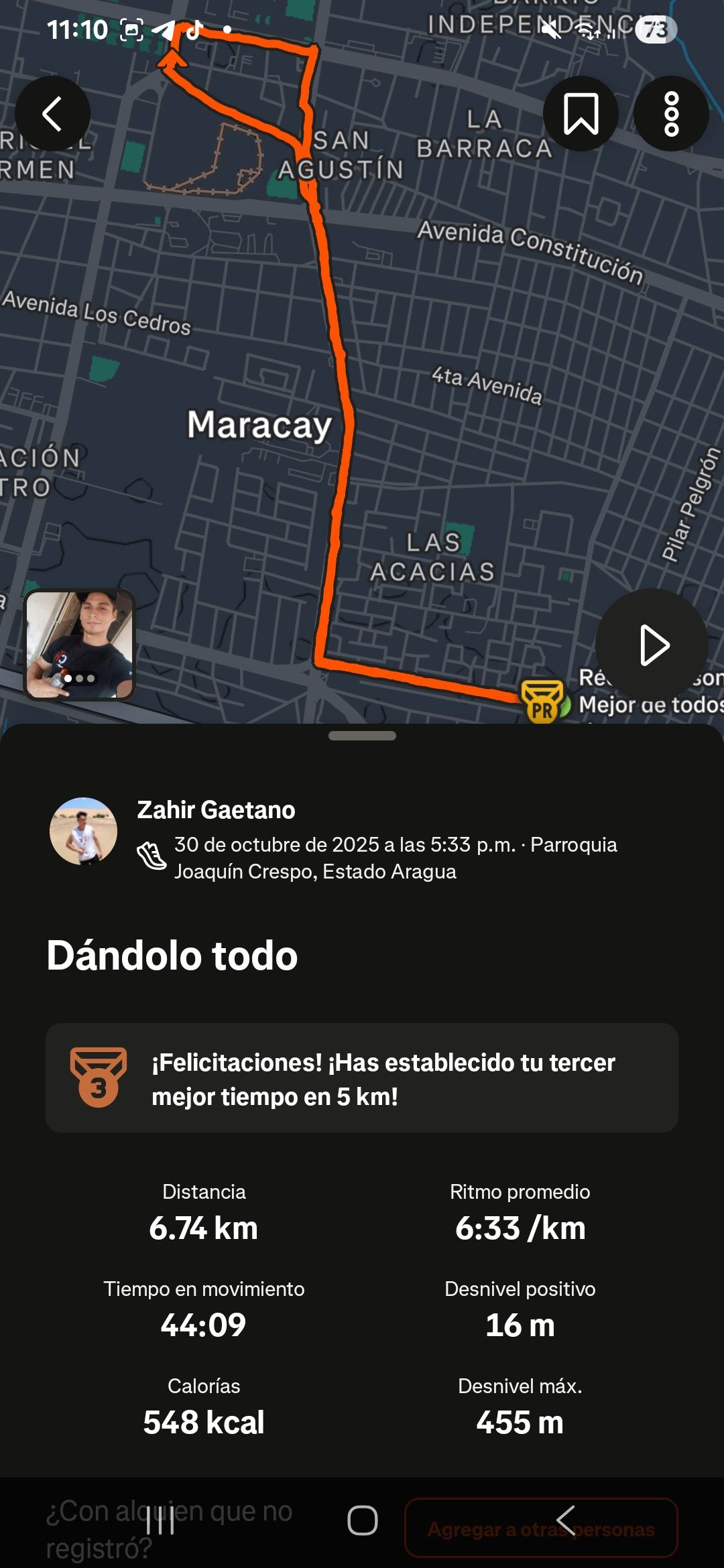
Task: Go to the home screen
Action: [x=362, y=1520]
